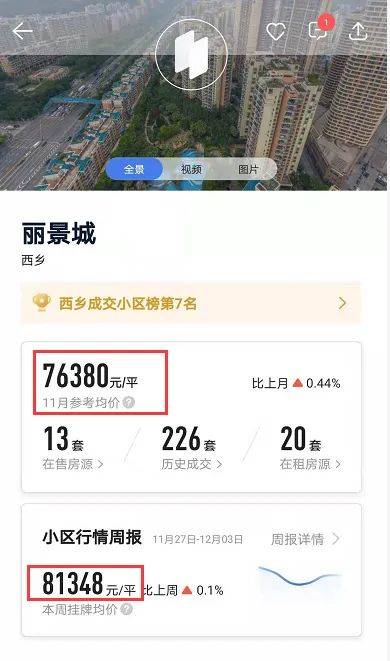The image size is (390, 661).
Task: Tap the help icon beside 11月参考均价
Action: click(x=129, y=403)
